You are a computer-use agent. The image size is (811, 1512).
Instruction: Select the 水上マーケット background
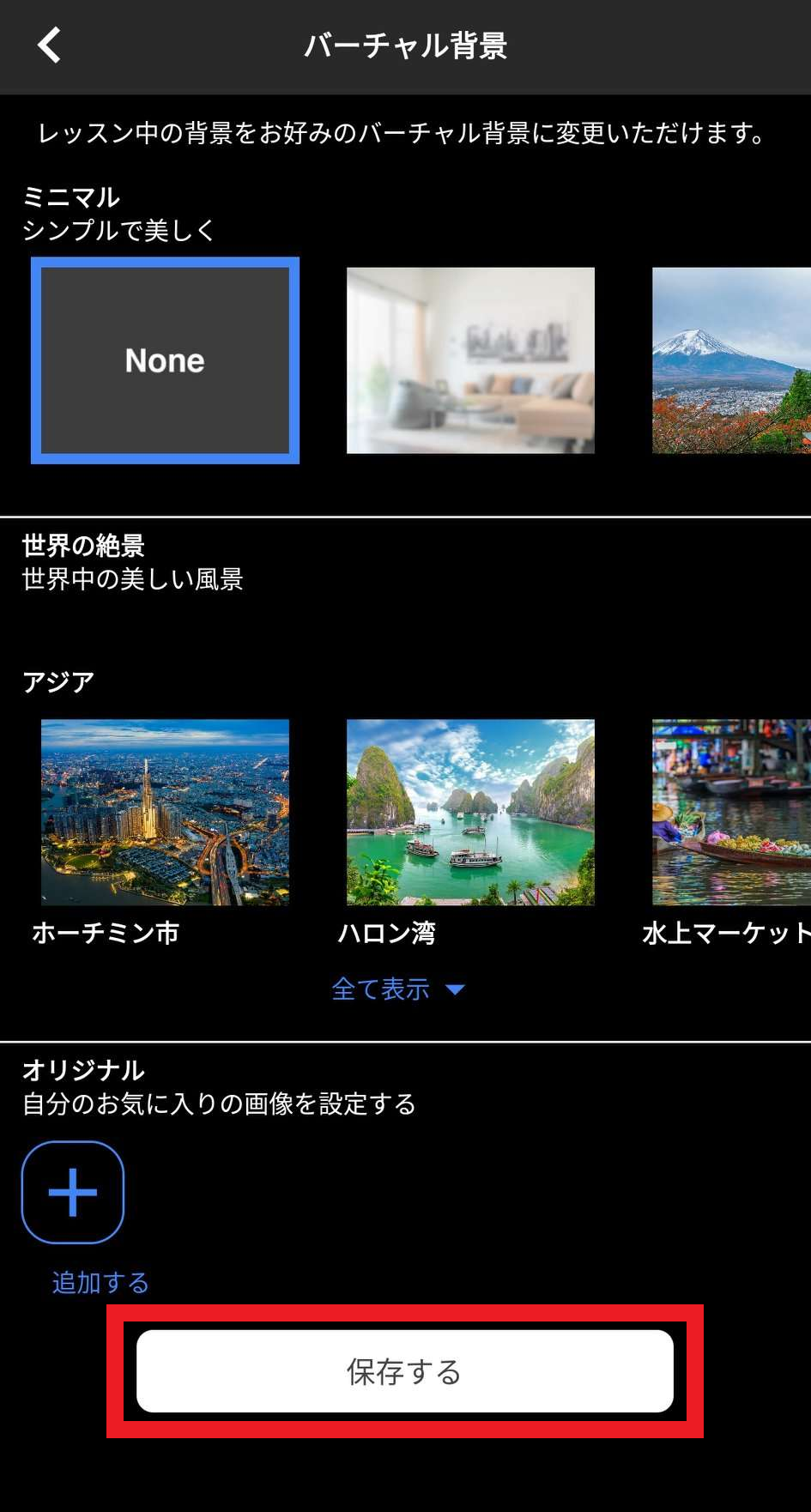731,812
